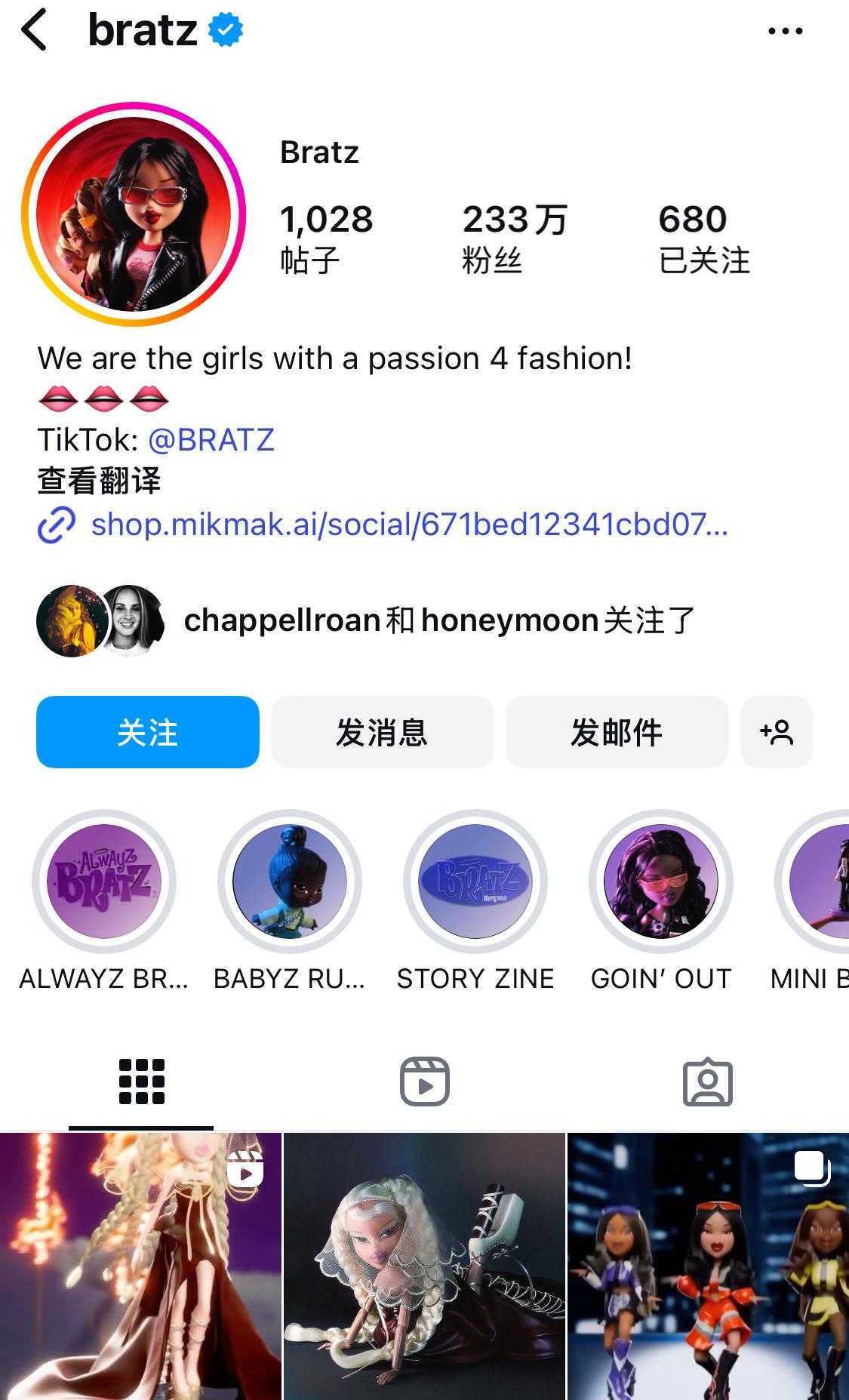
Task: Open the shop.mikmak.ai link
Action: click(408, 525)
